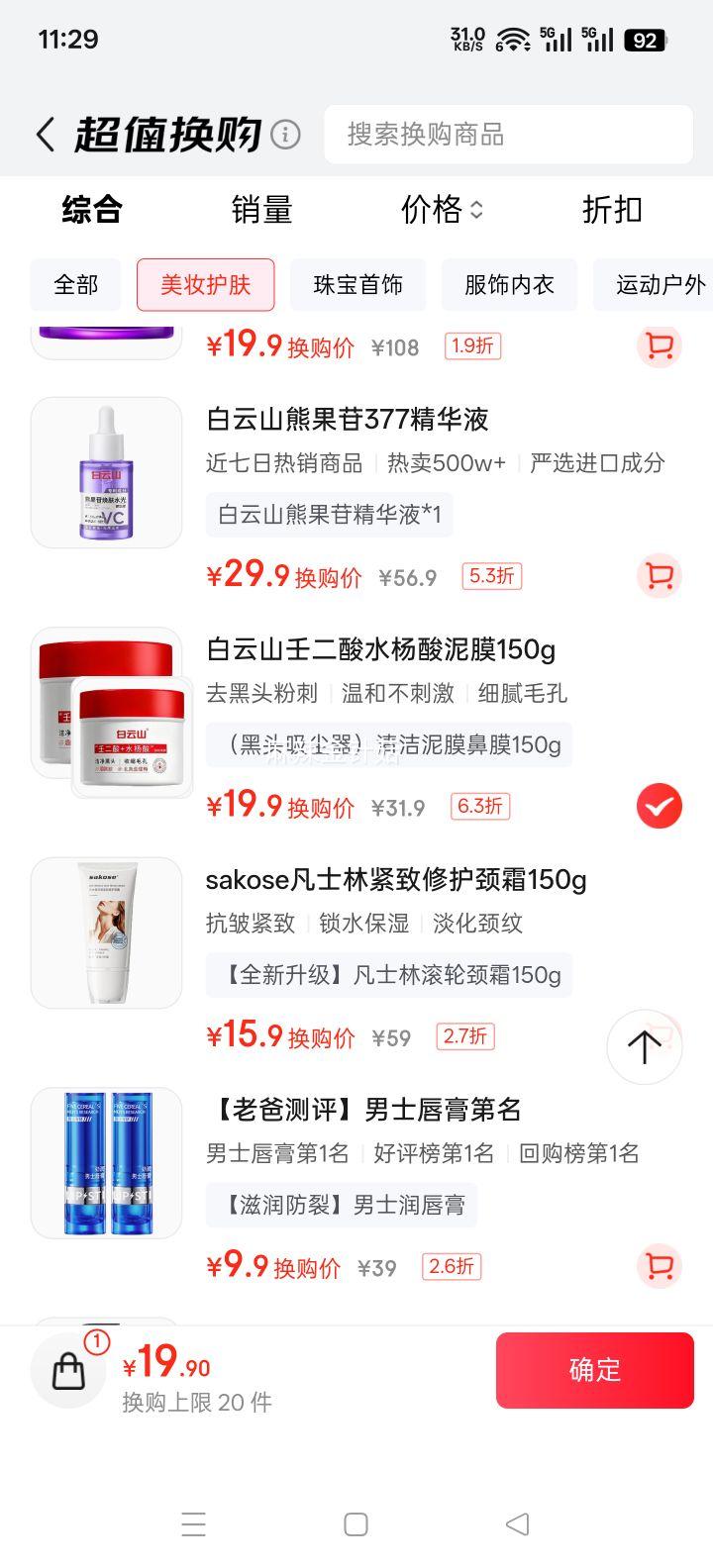Viewport: 713px width, 1568px height.
Task: Tap the back arrow to exit 超值换购
Action: point(45,132)
